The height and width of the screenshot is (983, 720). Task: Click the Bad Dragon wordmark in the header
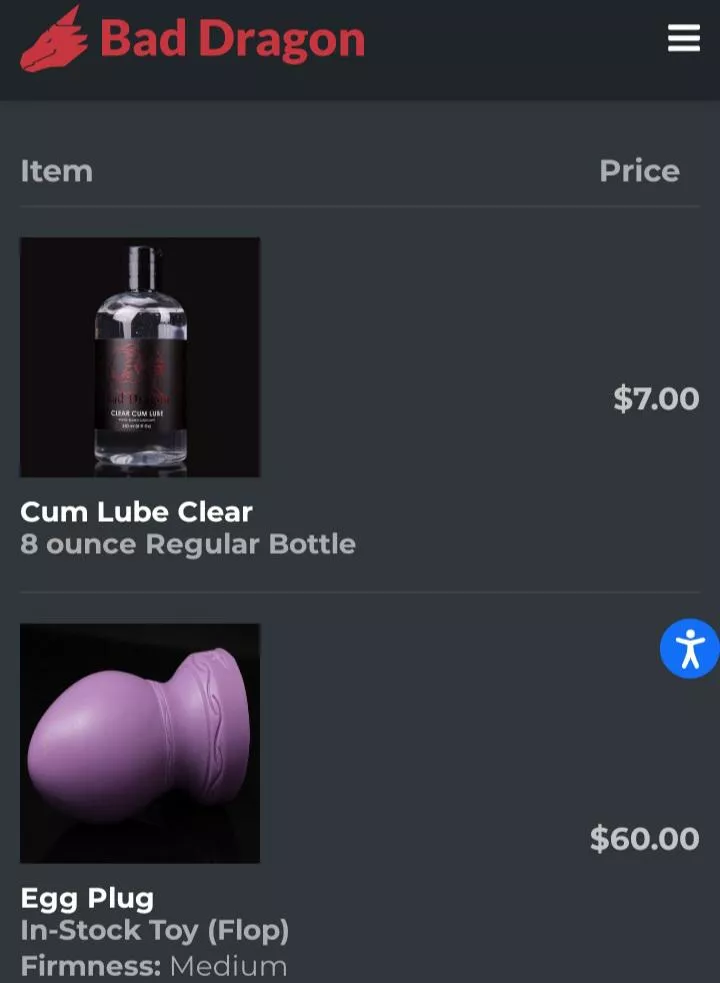[x=232, y=40]
